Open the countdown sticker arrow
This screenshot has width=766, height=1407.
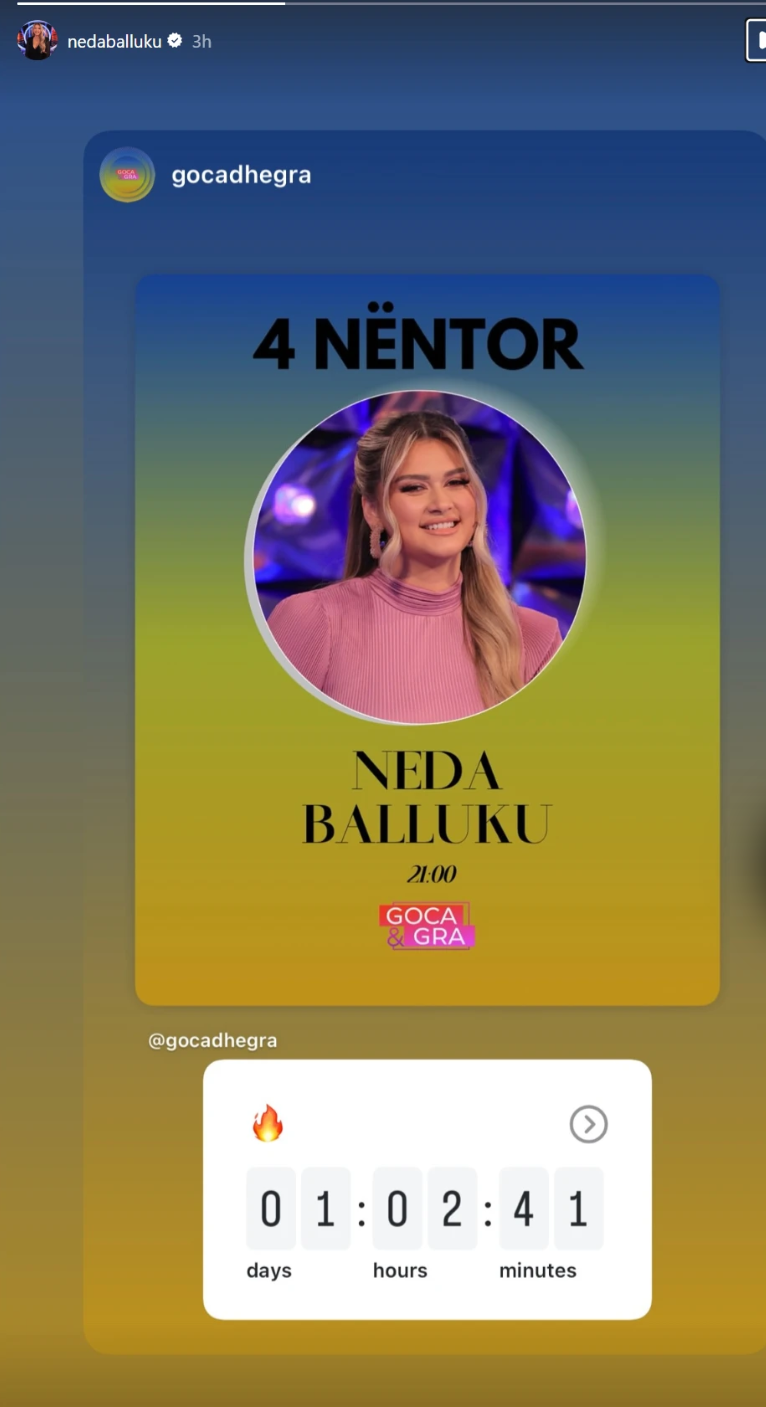point(588,1125)
